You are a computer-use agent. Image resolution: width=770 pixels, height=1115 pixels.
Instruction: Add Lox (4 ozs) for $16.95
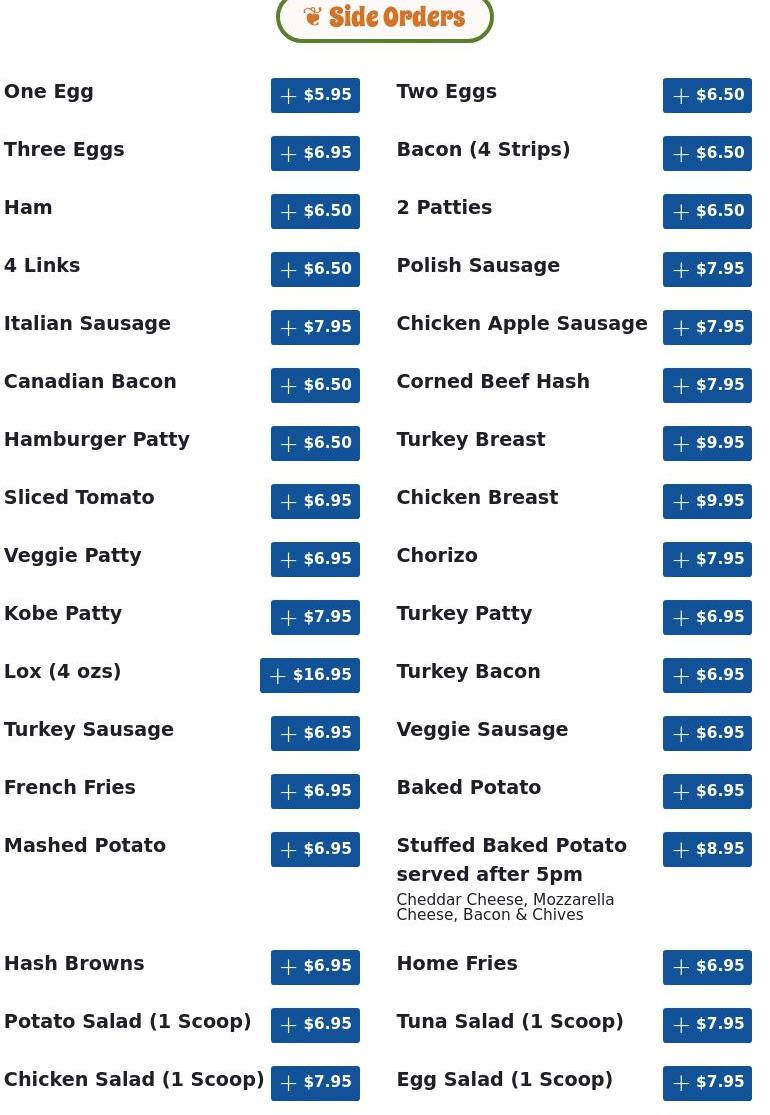tap(310, 675)
